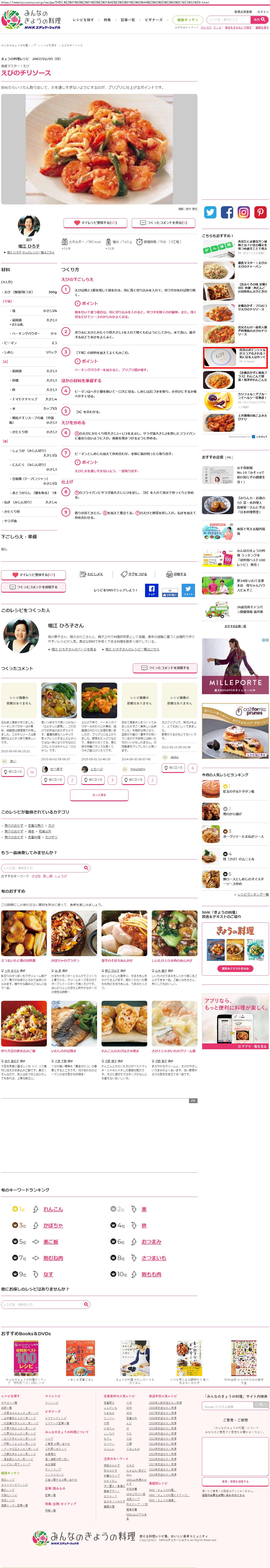Print the recipe with 印刷する
This screenshot has width=270, height=1568.
click(x=176, y=574)
